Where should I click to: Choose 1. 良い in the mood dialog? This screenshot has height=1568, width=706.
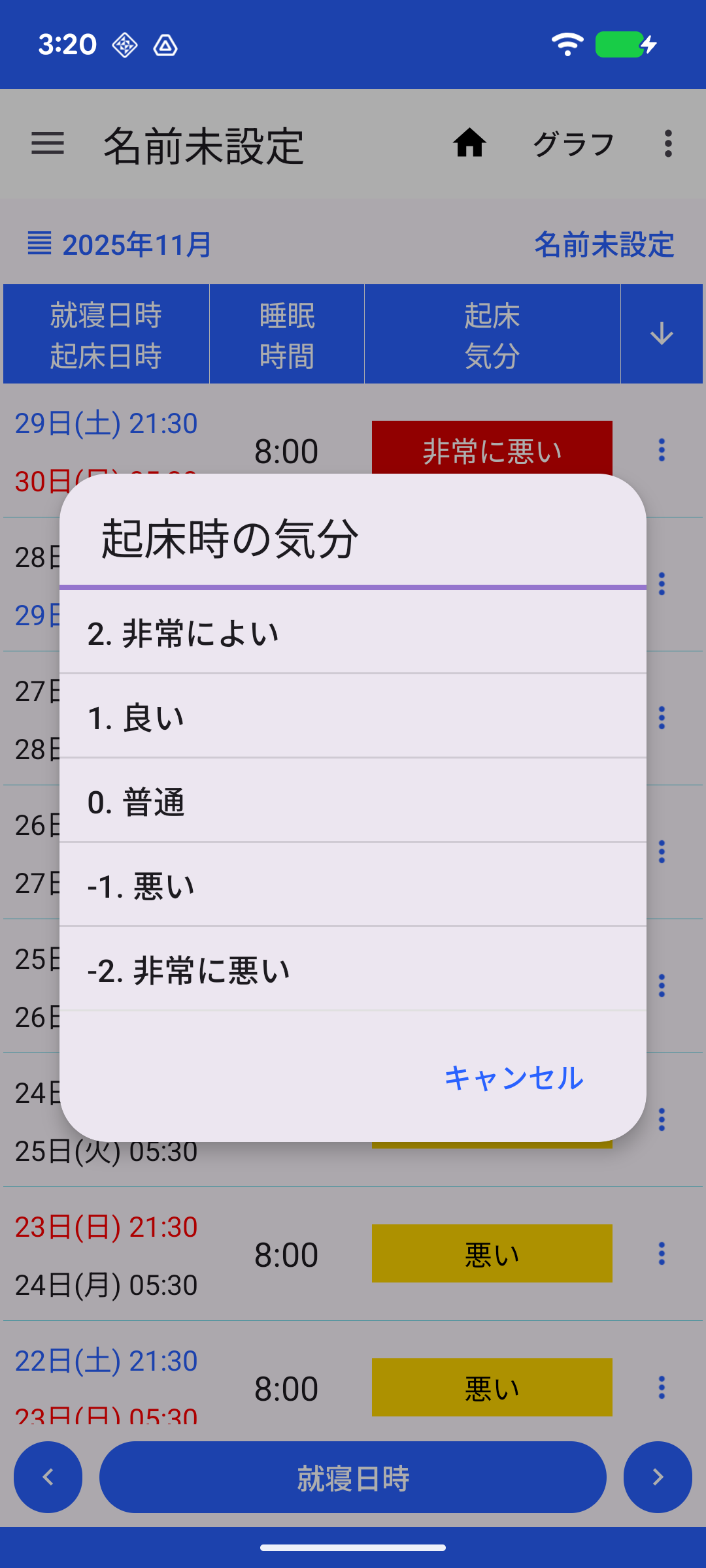point(353,717)
